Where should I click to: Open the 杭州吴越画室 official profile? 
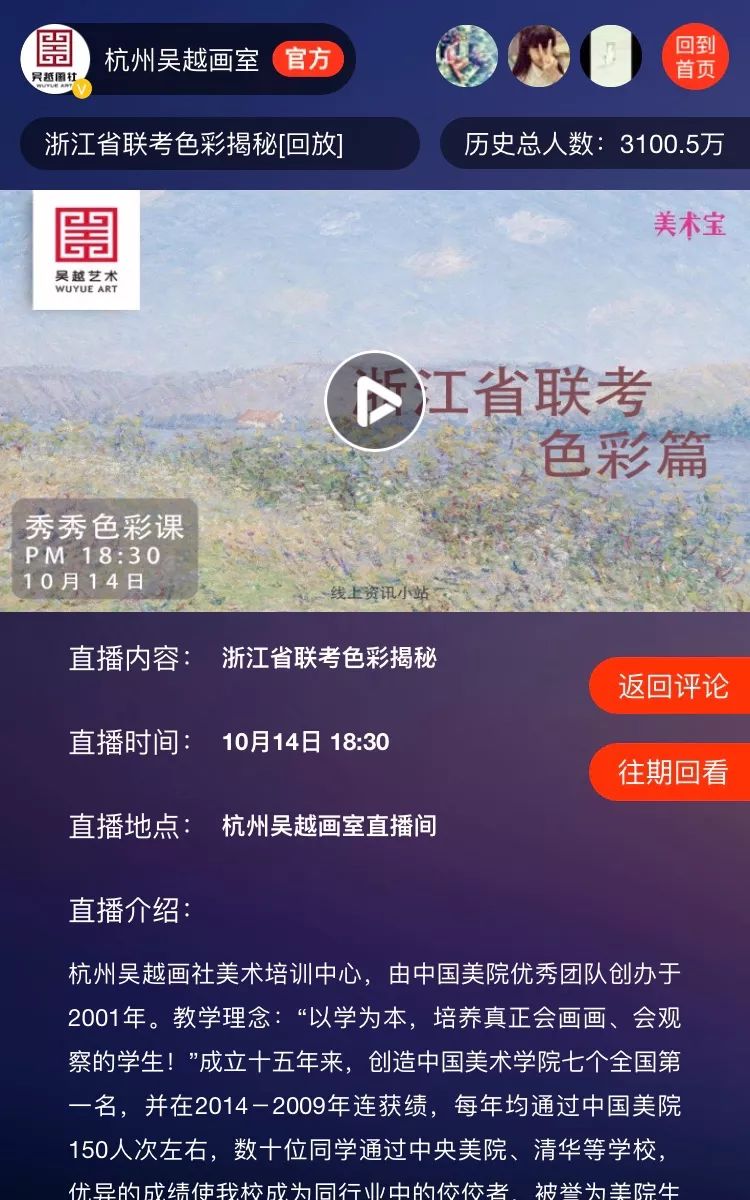[x=182, y=59]
